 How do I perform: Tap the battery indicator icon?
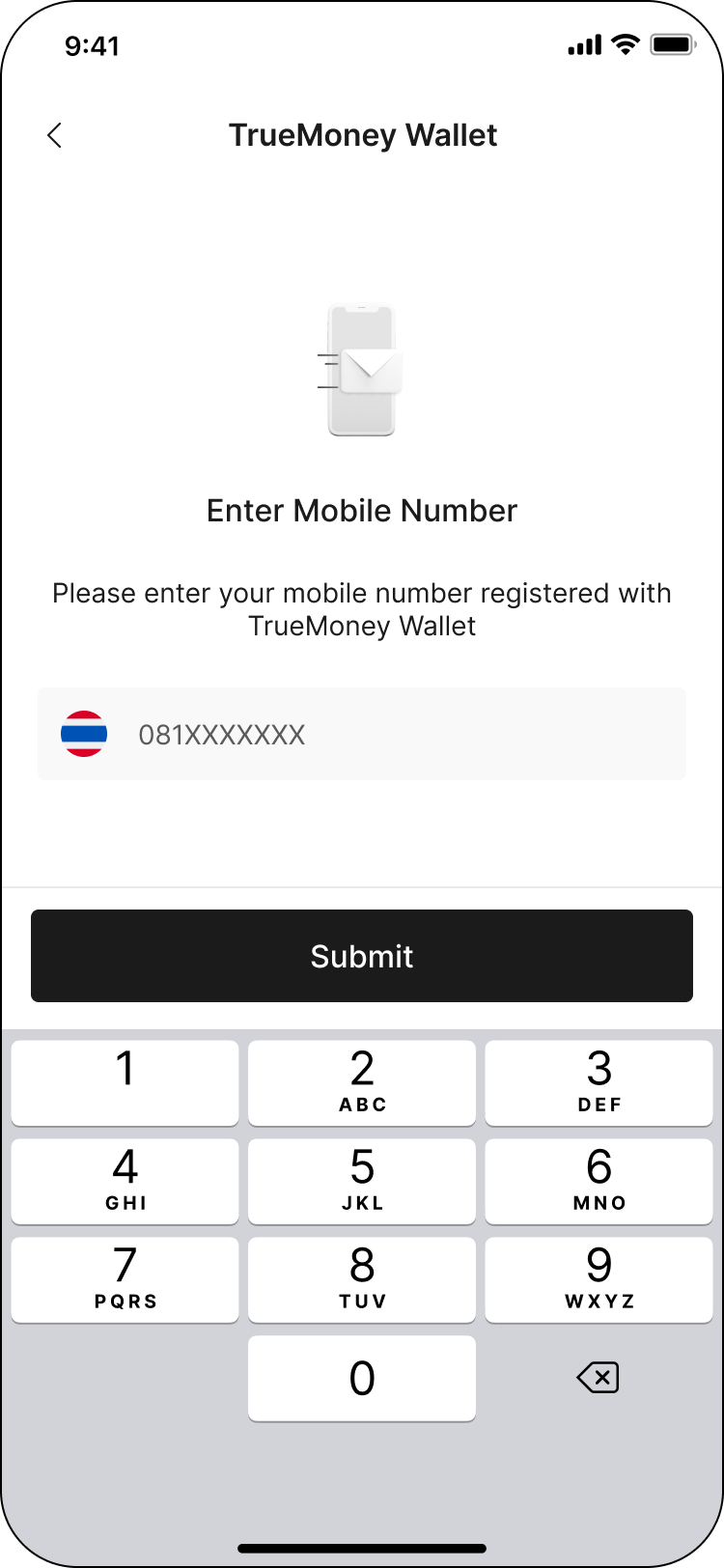pos(674,43)
